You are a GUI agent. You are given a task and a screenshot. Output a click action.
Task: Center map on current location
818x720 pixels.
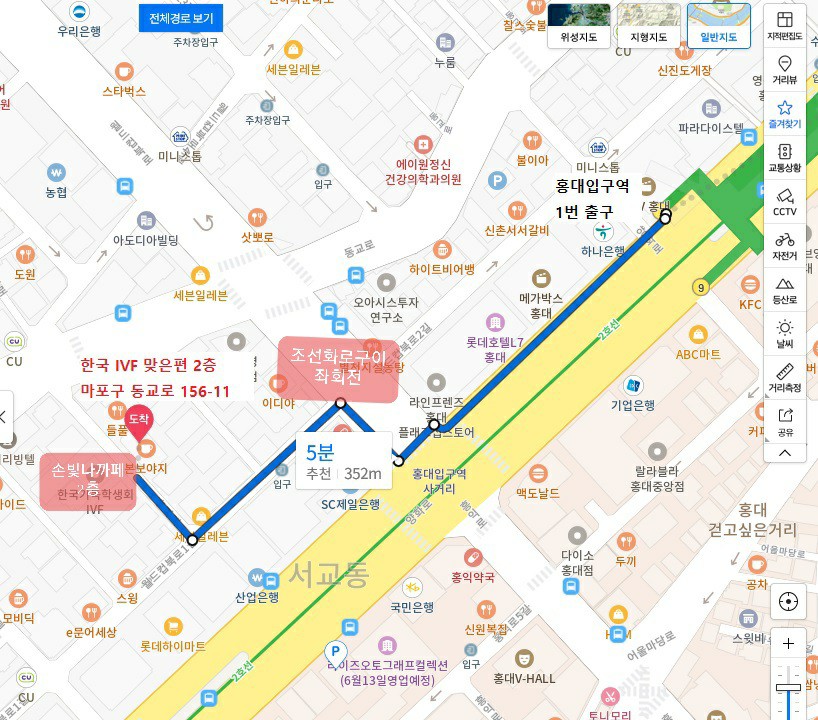(788, 602)
